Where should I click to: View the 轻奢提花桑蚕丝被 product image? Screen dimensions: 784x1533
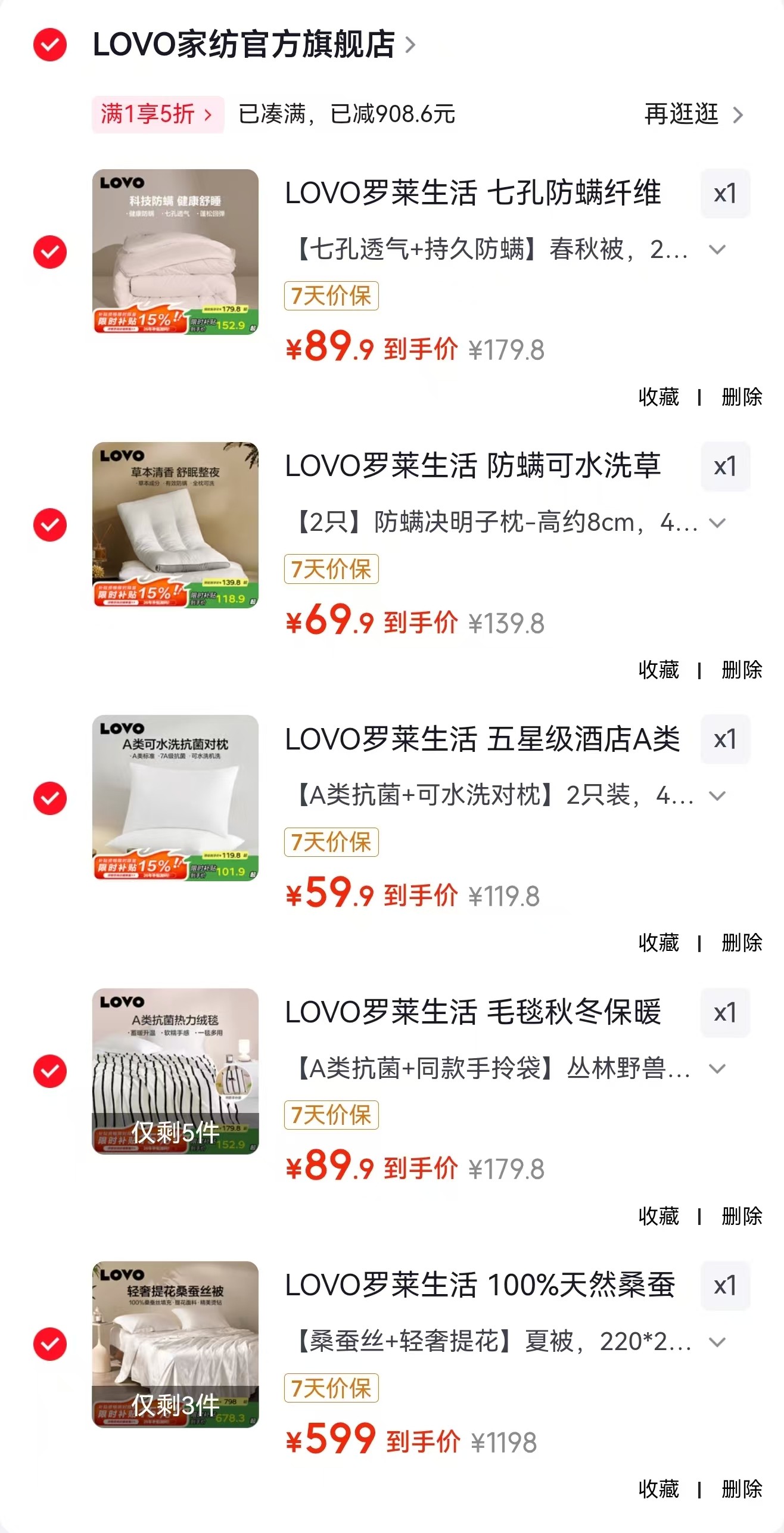(x=175, y=1344)
